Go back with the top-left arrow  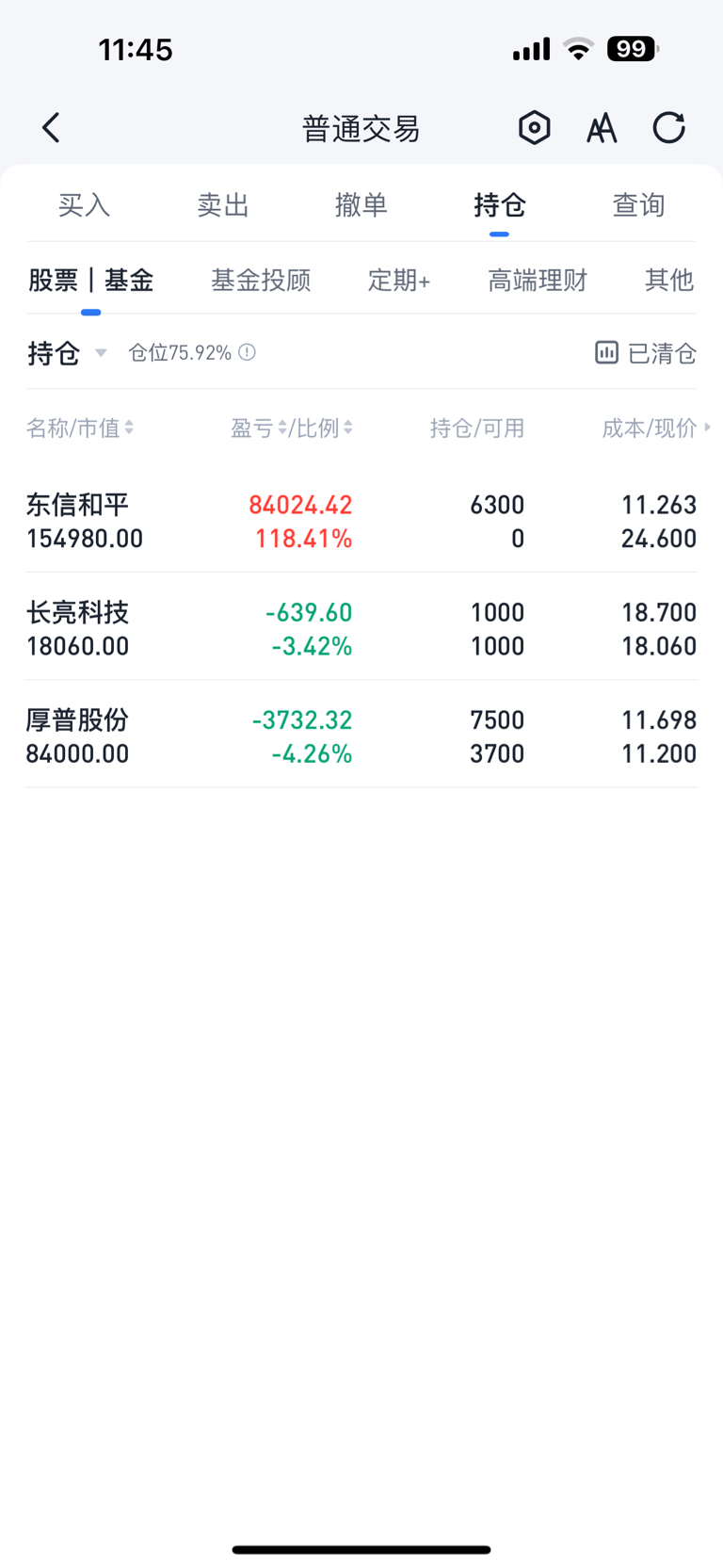52,127
